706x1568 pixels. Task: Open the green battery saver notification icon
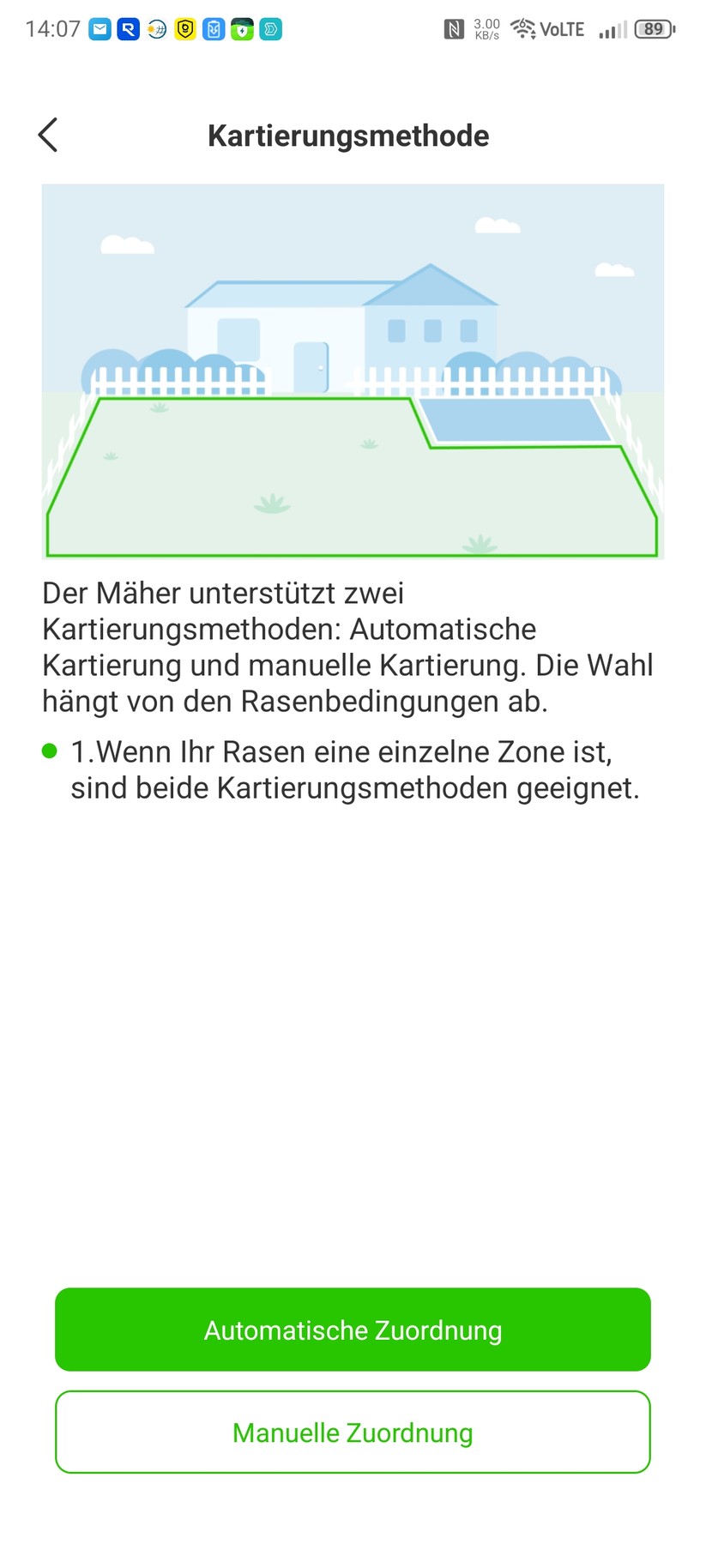click(x=242, y=28)
